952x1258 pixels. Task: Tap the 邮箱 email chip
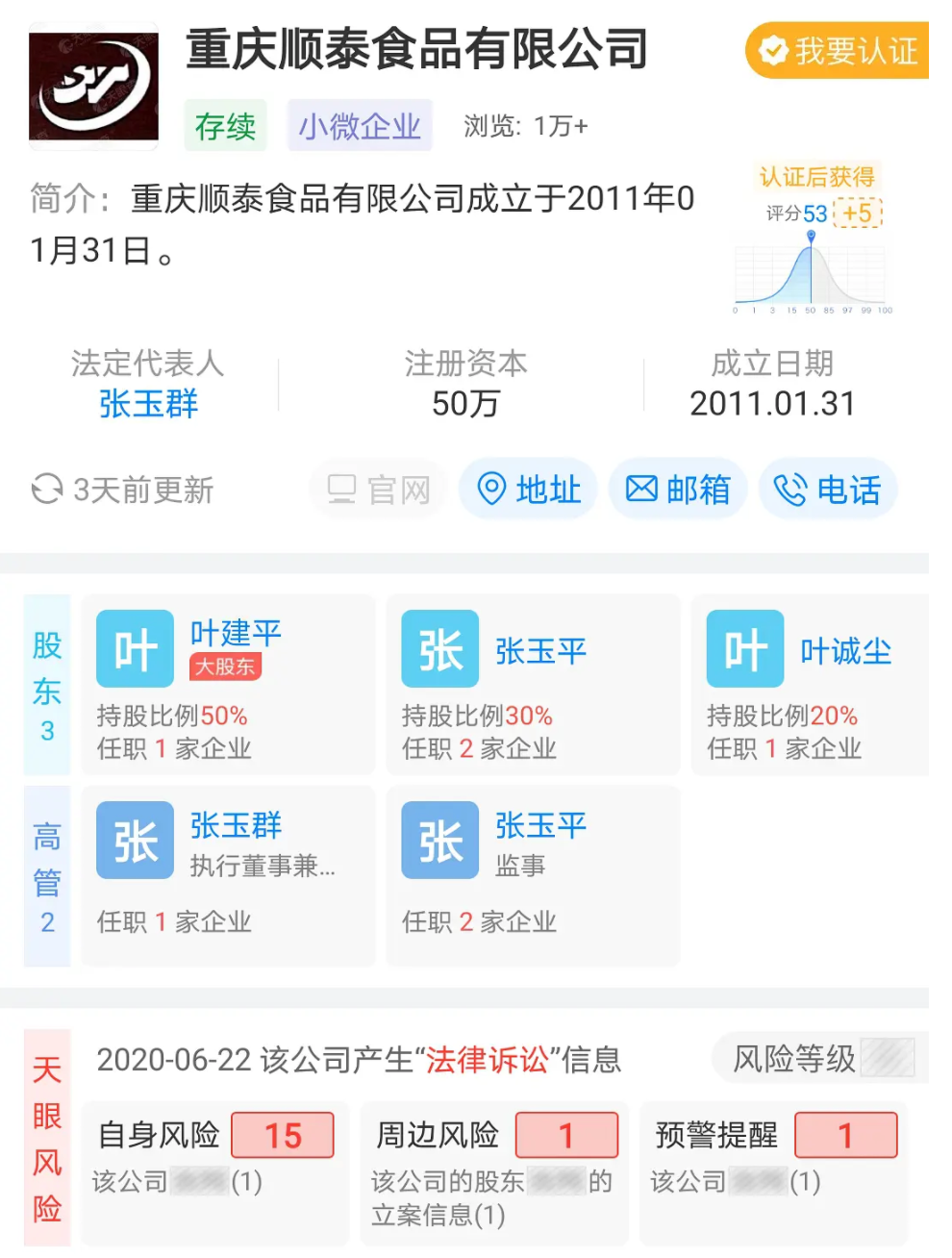pyautogui.click(x=678, y=490)
